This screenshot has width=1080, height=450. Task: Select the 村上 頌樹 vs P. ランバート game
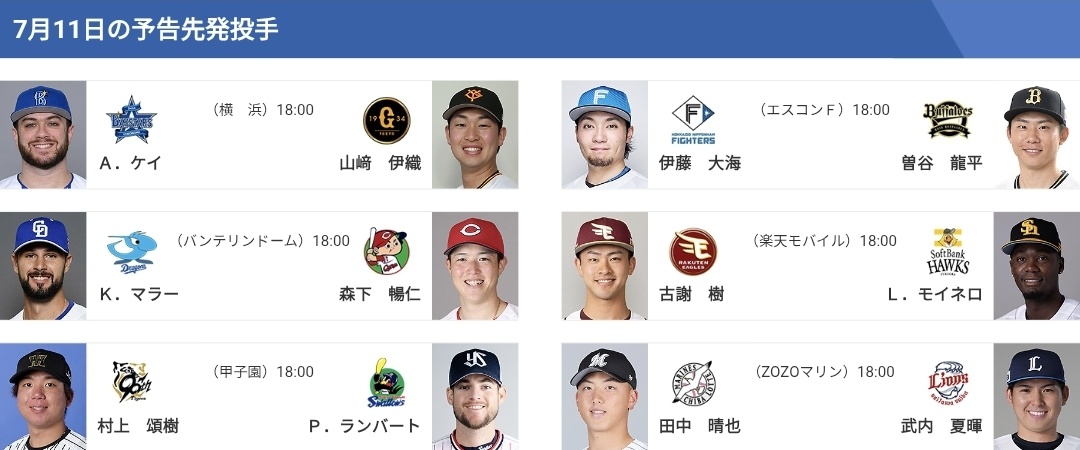coord(260,398)
